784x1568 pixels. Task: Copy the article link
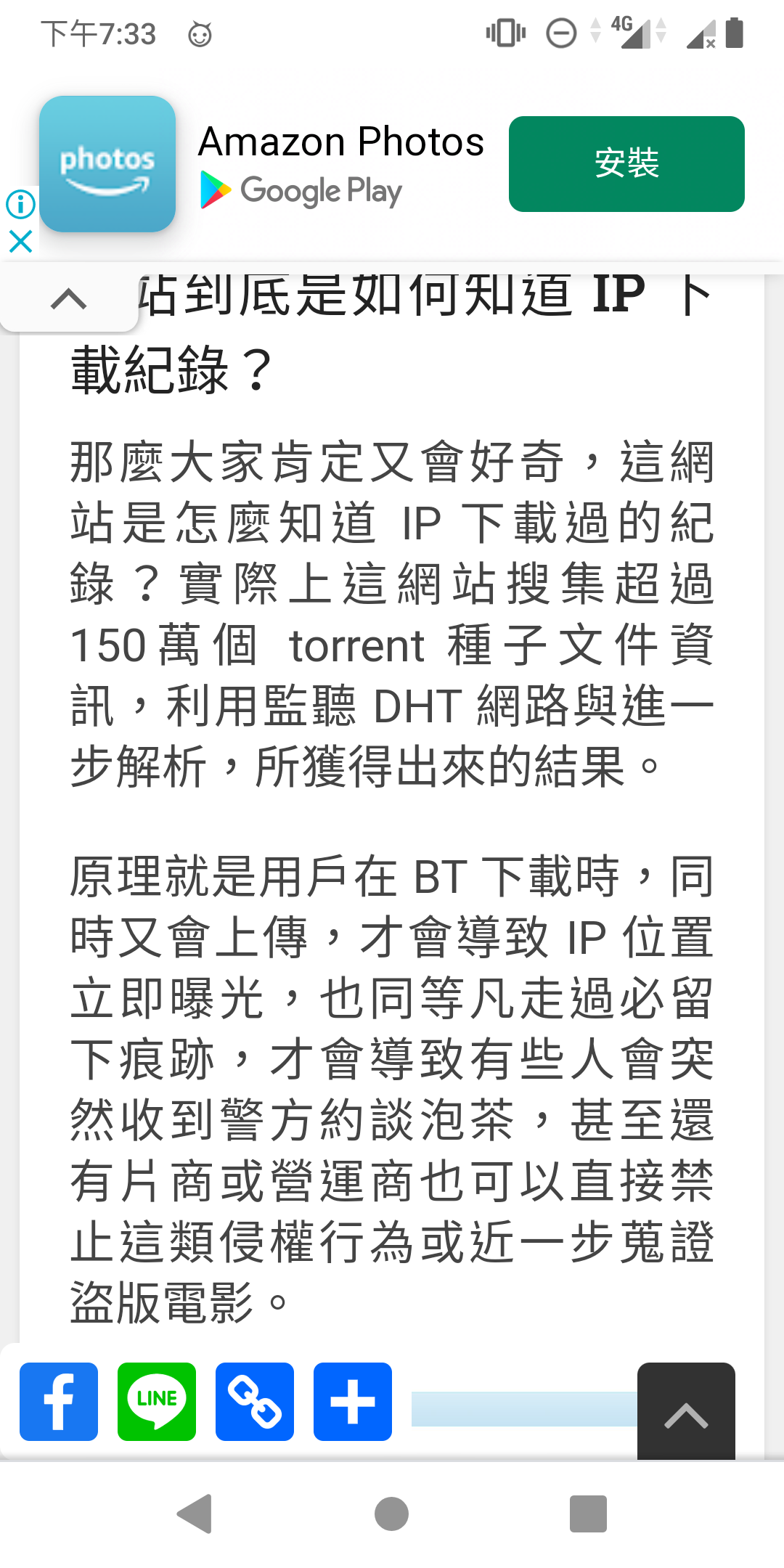tap(255, 1402)
